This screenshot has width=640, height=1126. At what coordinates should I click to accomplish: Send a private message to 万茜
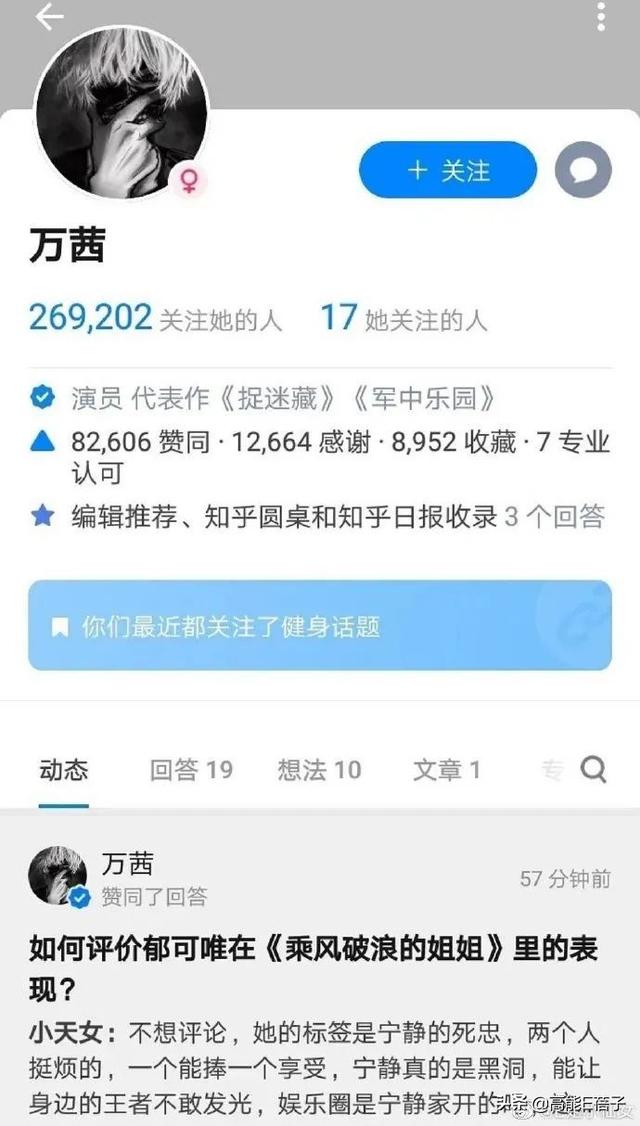[583, 170]
